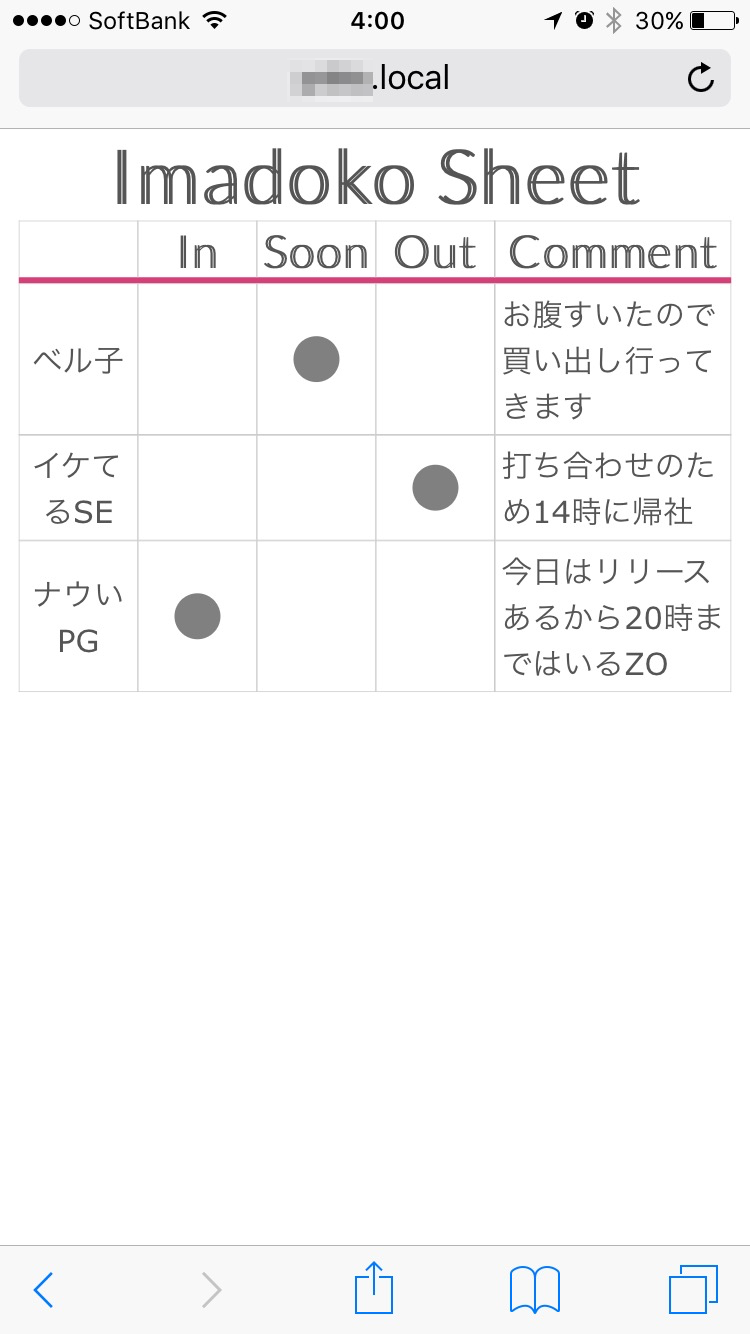The width and height of the screenshot is (750, 1334).
Task: Mark ベル子 as Out
Action: coord(435,360)
